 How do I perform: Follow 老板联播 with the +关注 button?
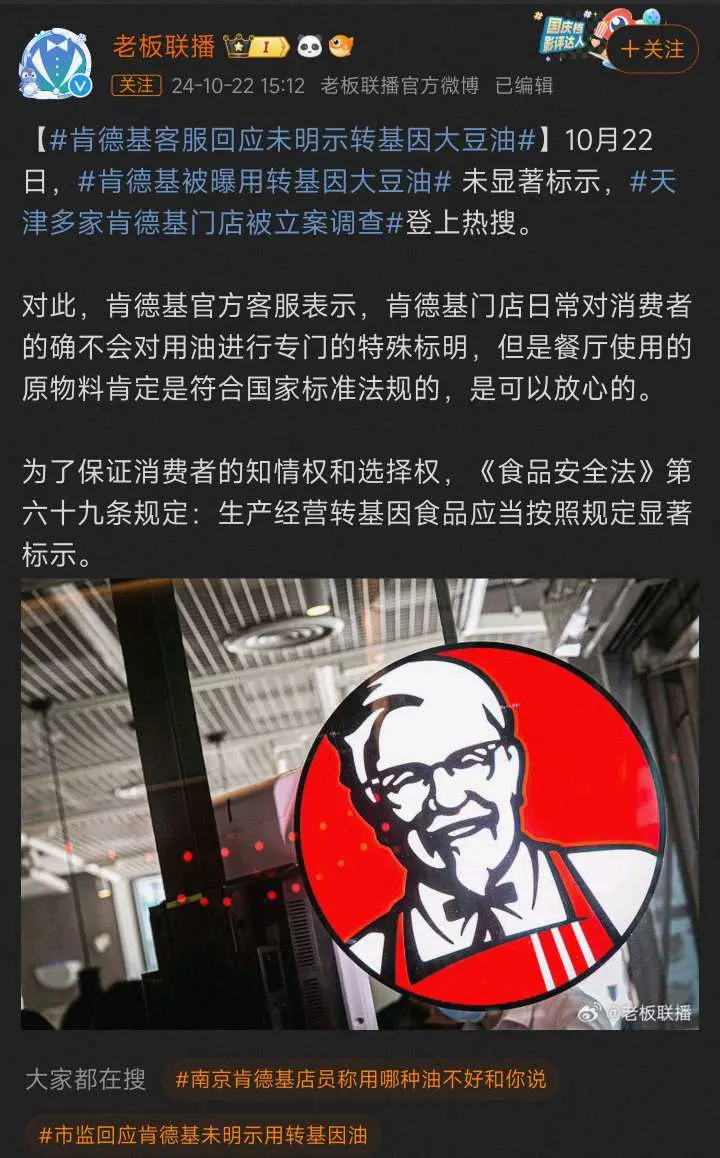click(x=652, y=49)
